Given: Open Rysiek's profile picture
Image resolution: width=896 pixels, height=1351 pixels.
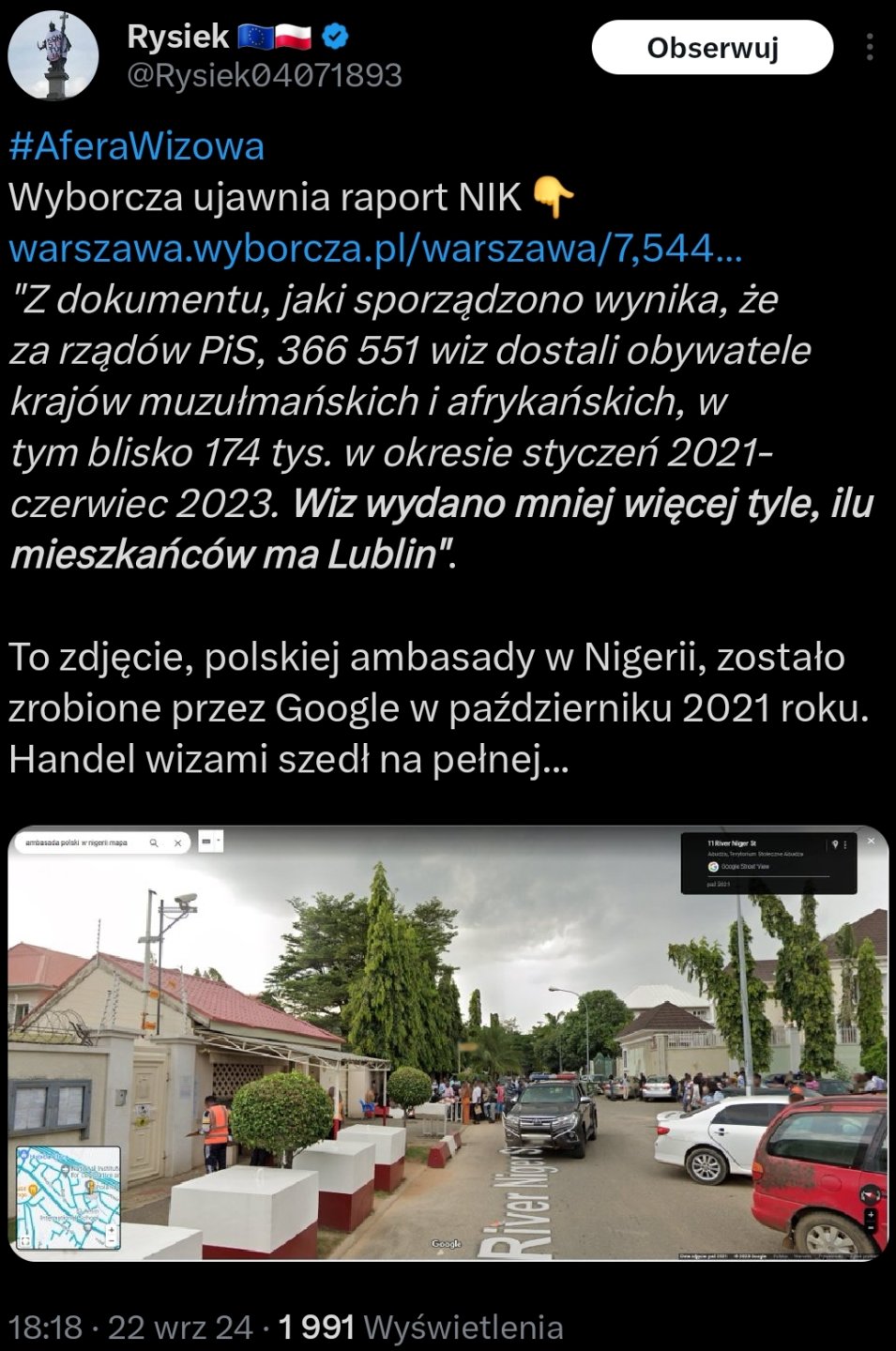Looking at the screenshot, I should click(53, 55).
